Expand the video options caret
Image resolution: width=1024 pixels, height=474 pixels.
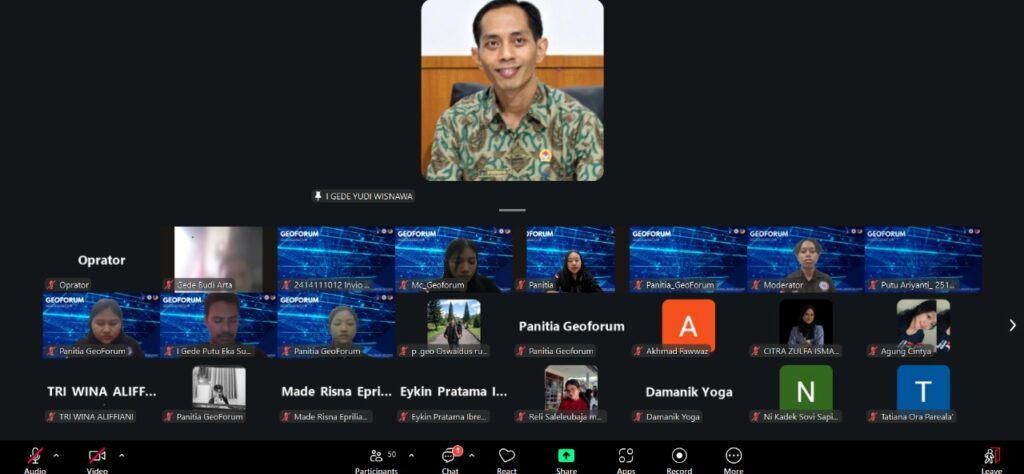[122, 456]
